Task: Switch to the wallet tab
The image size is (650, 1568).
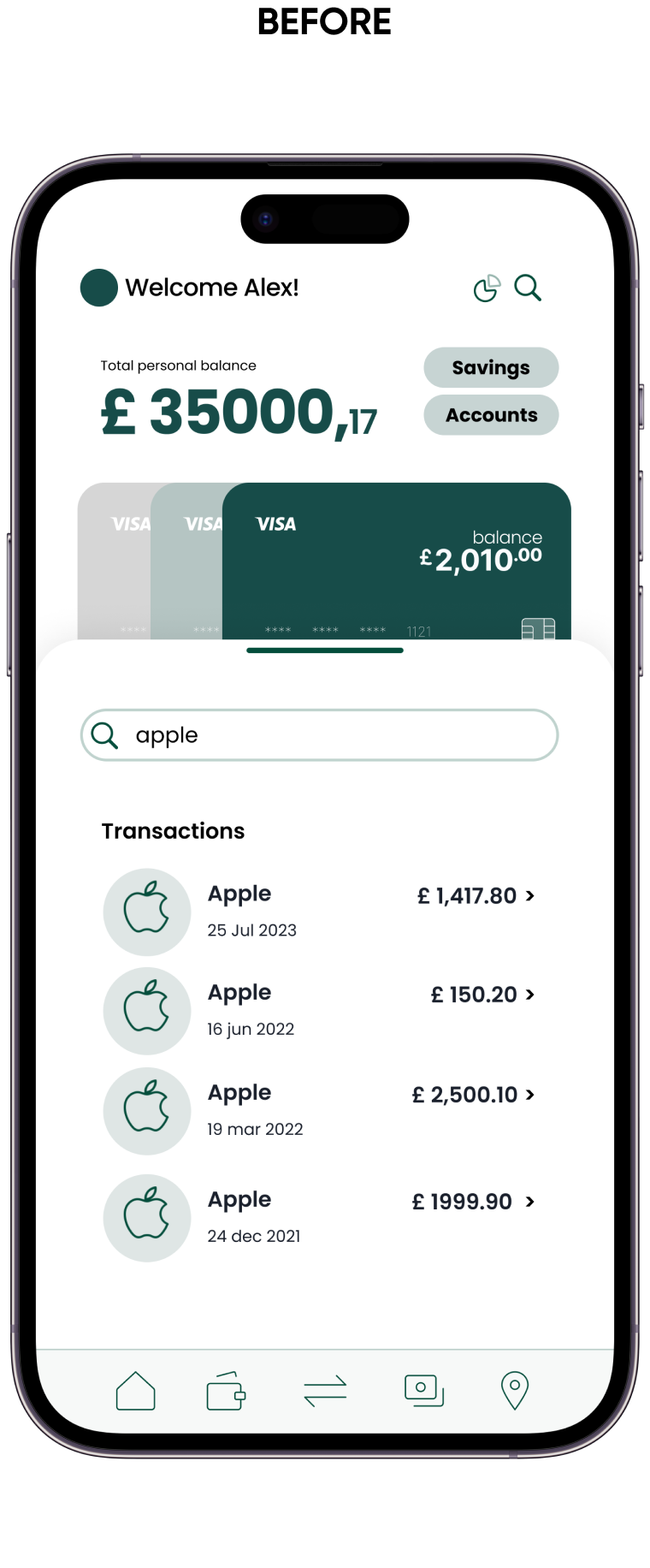Action: tap(227, 1391)
